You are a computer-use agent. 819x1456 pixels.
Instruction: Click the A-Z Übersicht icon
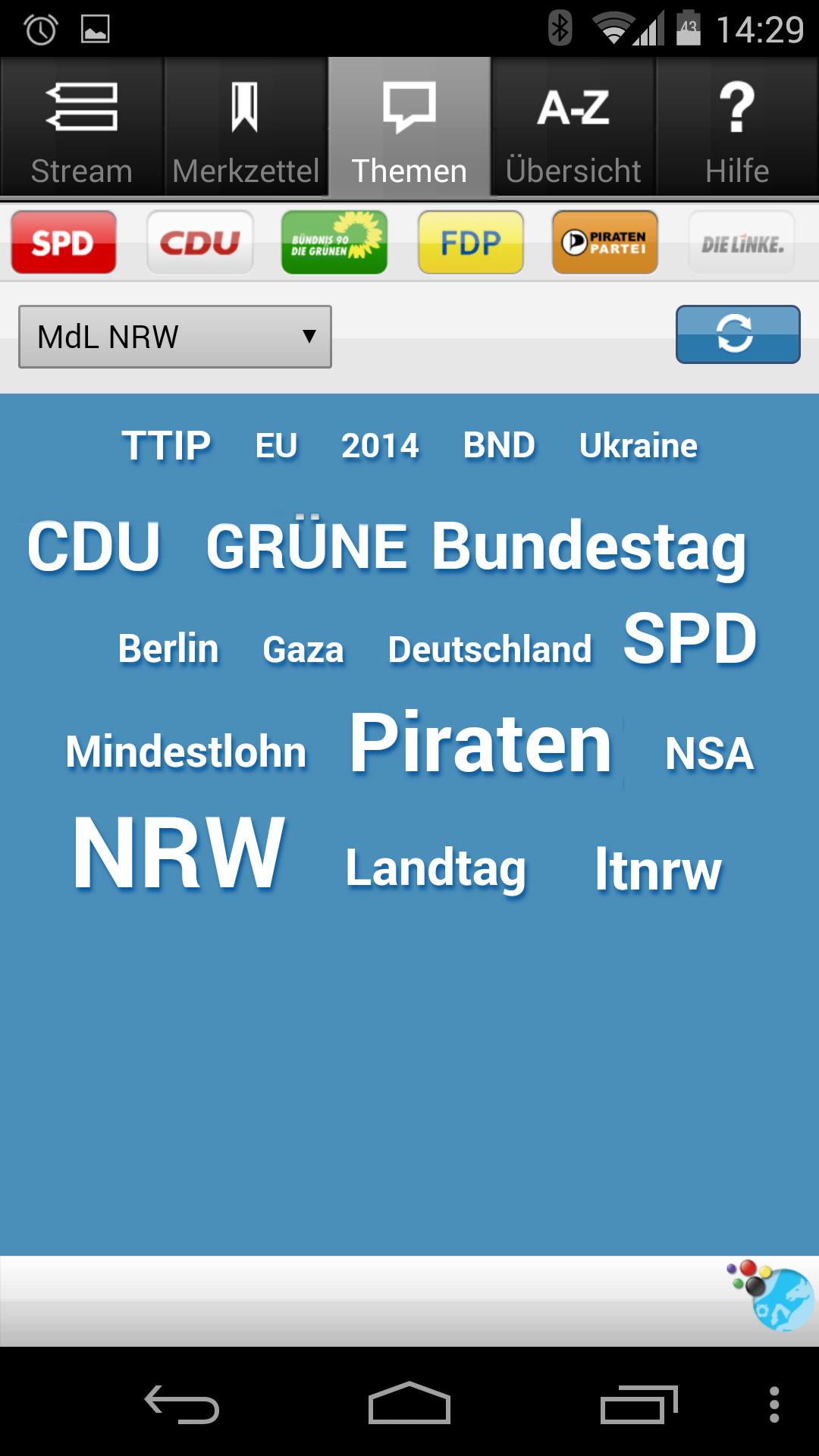coord(573,125)
